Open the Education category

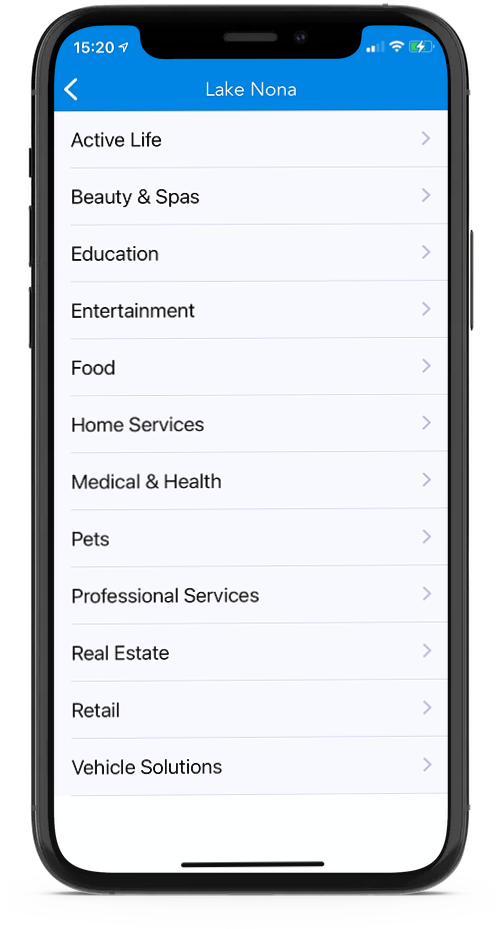point(251,253)
